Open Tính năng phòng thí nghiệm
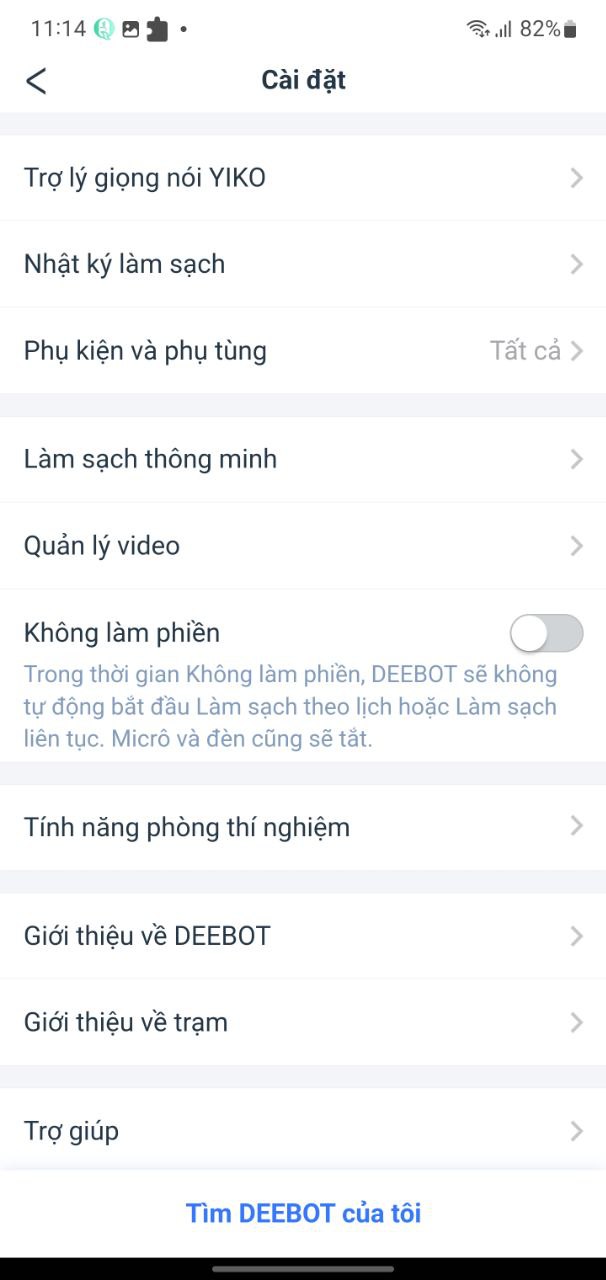Viewport: 606px width, 1280px height. [302, 827]
